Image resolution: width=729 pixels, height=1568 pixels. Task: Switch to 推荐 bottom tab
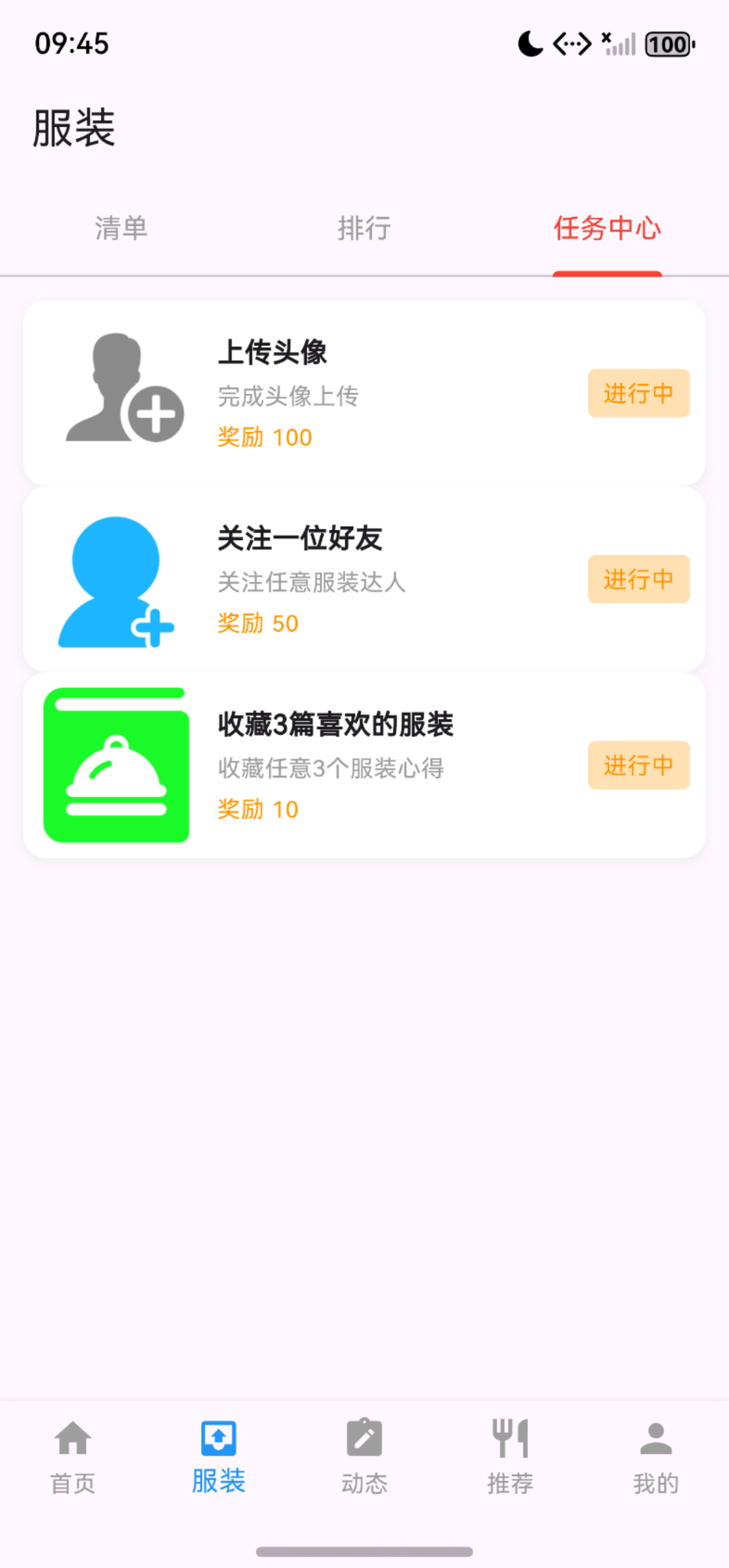coord(510,1457)
